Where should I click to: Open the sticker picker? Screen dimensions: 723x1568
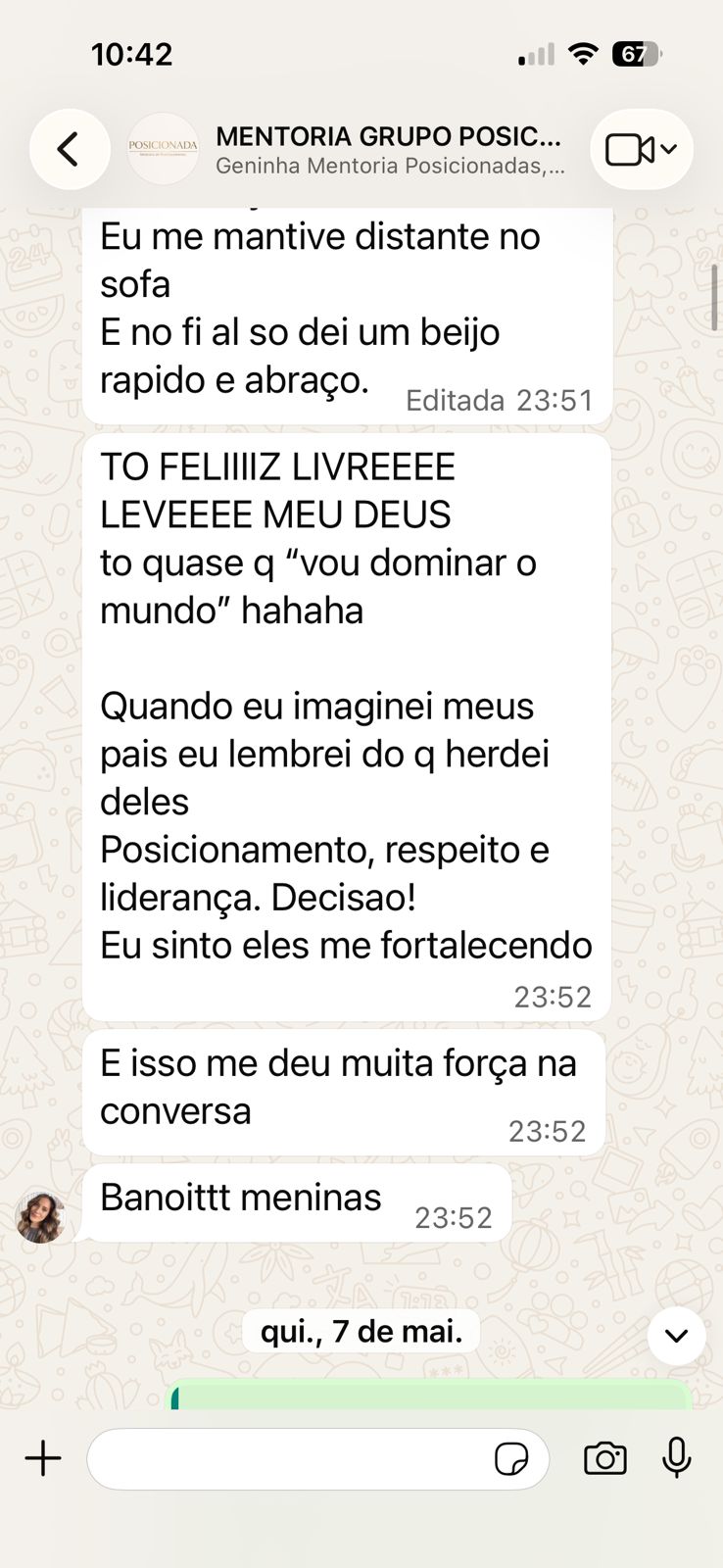coord(511,1458)
